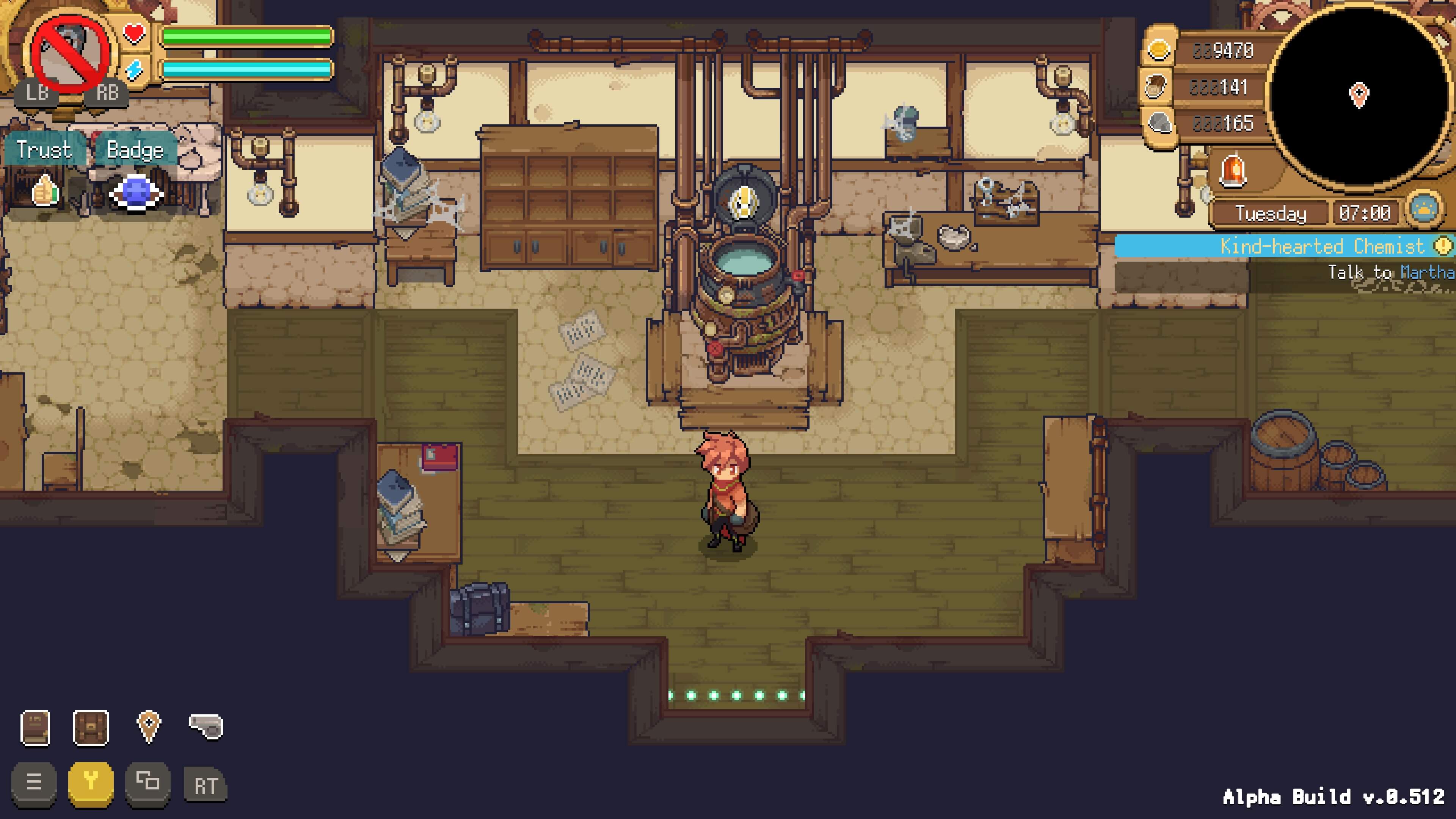
Task: Tap the menu lines button
Action: pos(34,783)
